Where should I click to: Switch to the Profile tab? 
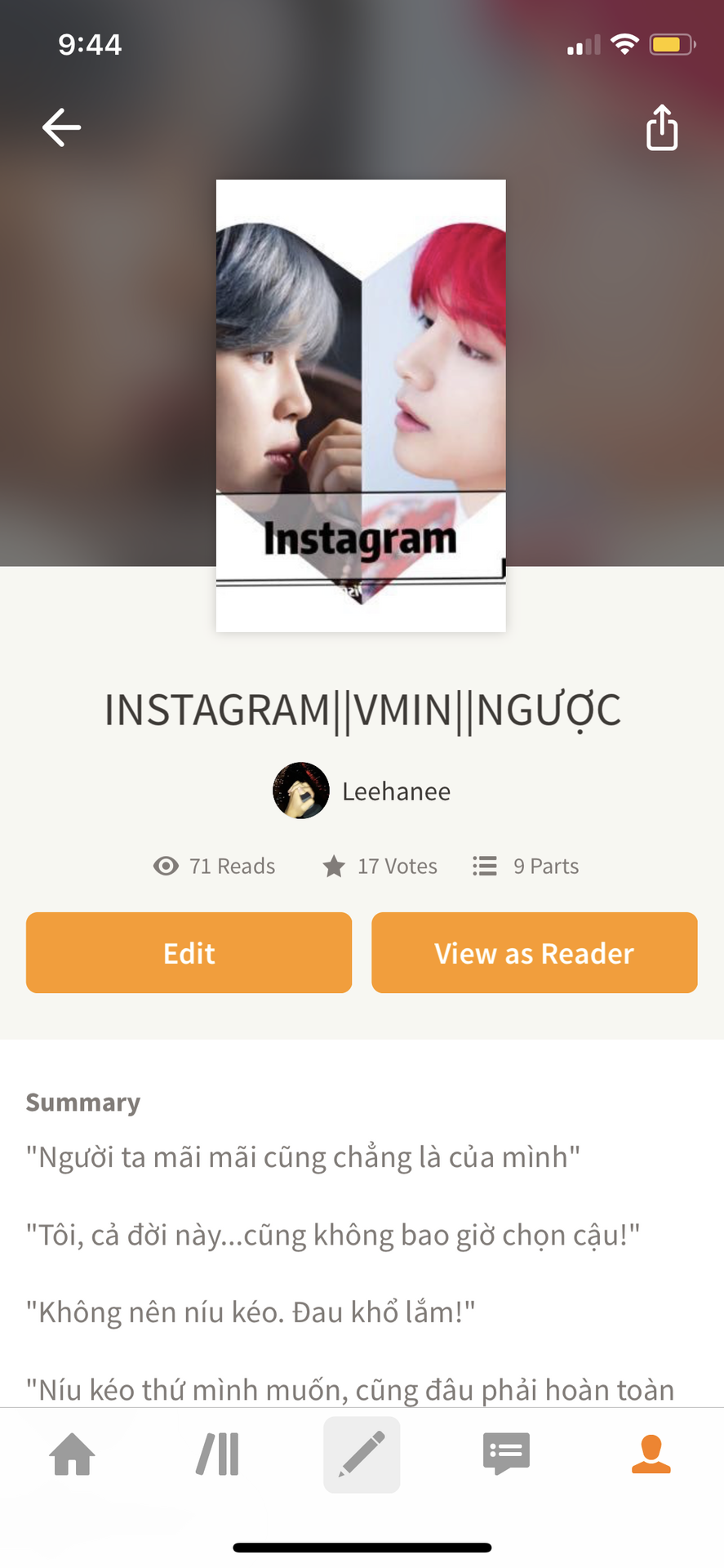pyautogui.click(x=651, y=1454)
